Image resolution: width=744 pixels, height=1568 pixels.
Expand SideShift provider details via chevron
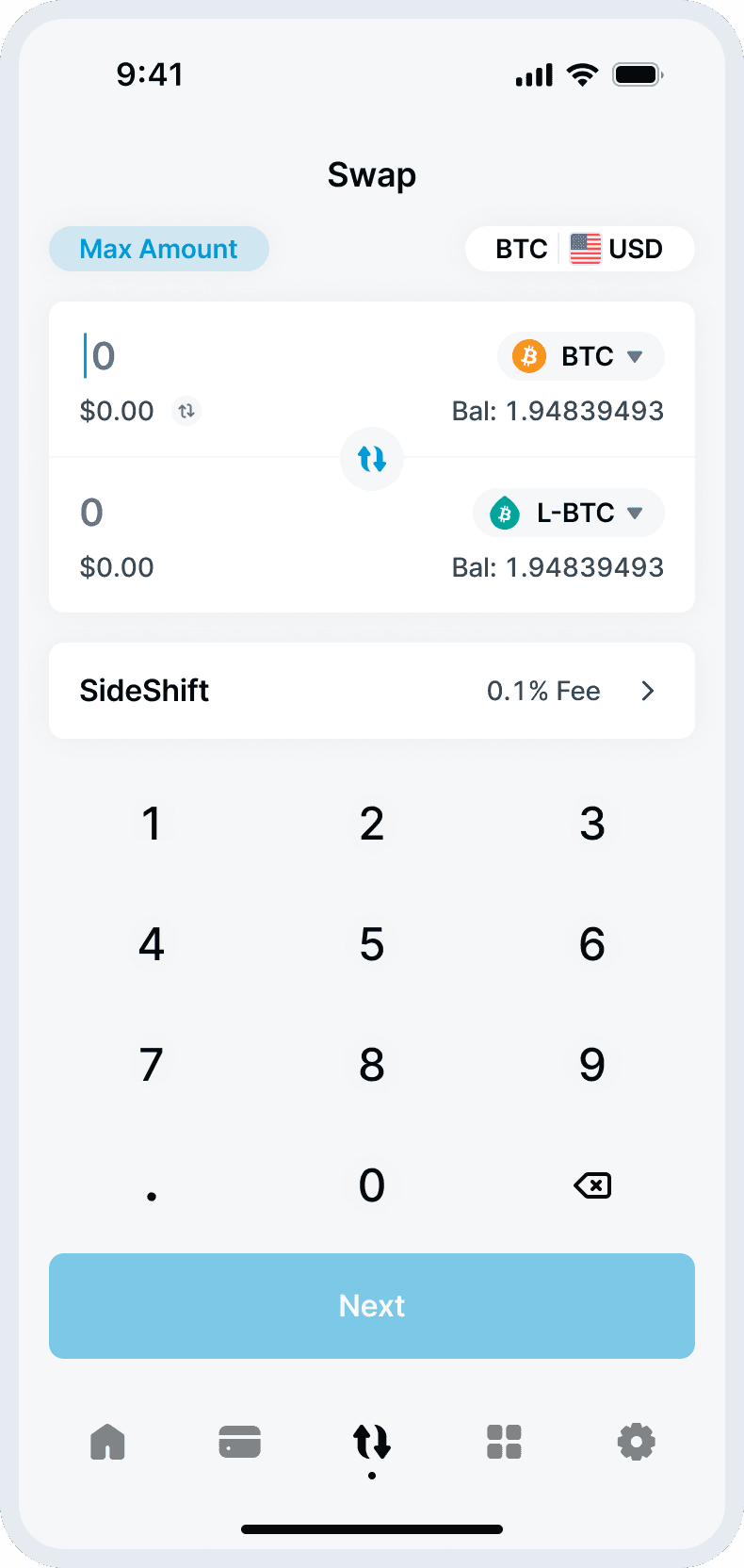(647, 691)
